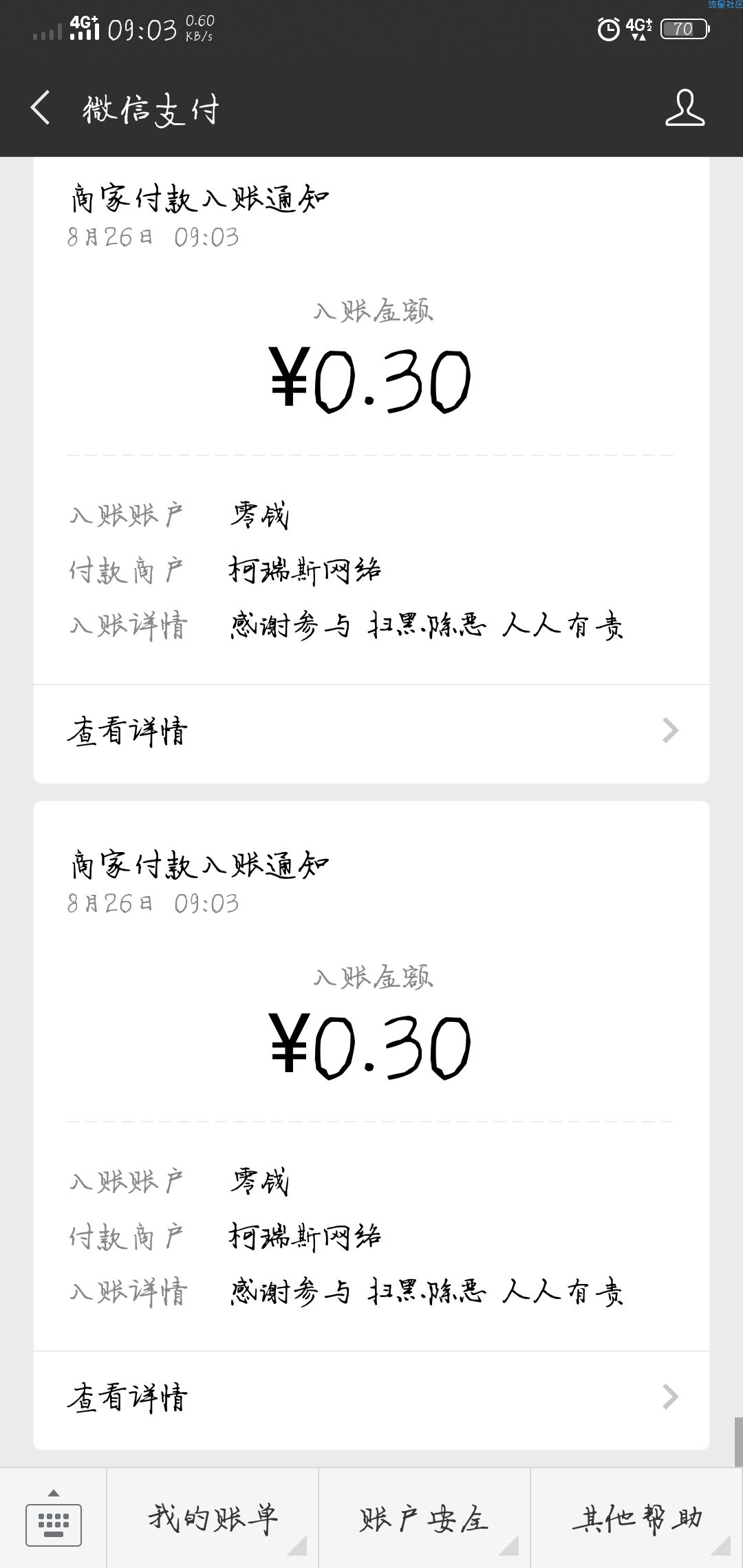Open the 我的账单 menu

click(213, 1518)
